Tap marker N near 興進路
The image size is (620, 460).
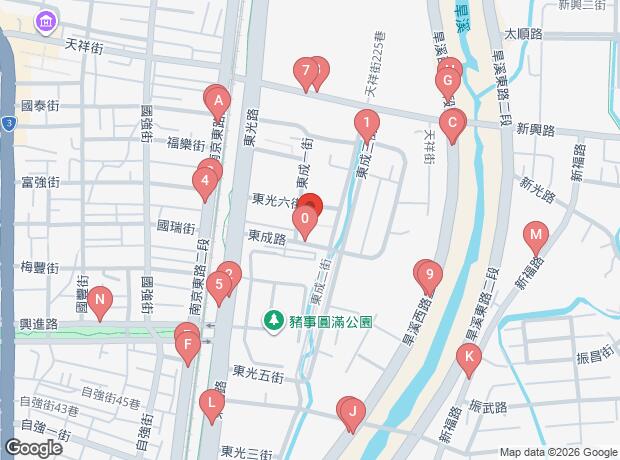pyautogui.click(x=98, y=299)
